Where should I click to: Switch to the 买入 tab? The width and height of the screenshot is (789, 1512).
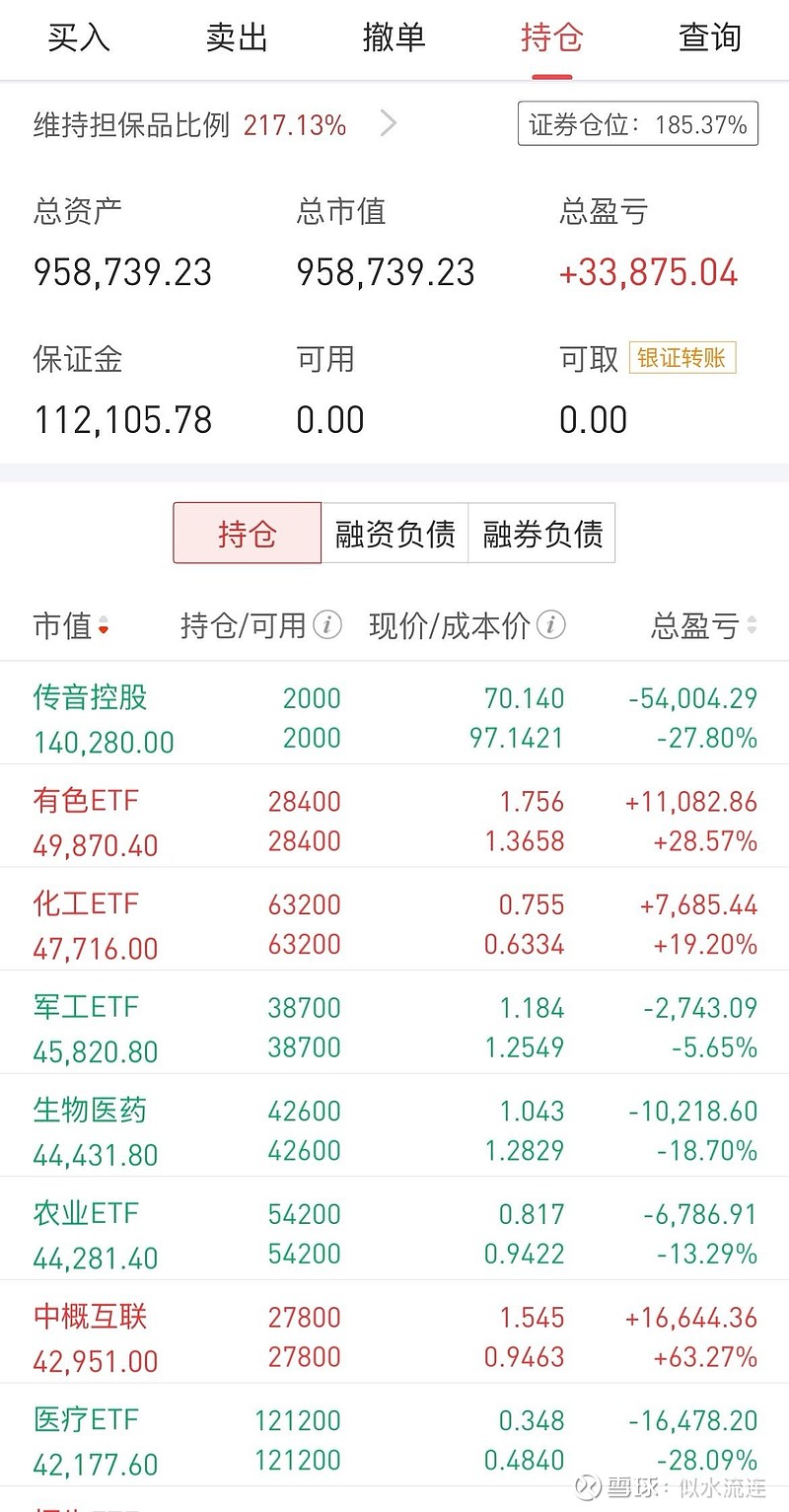[x=79, y=38]
